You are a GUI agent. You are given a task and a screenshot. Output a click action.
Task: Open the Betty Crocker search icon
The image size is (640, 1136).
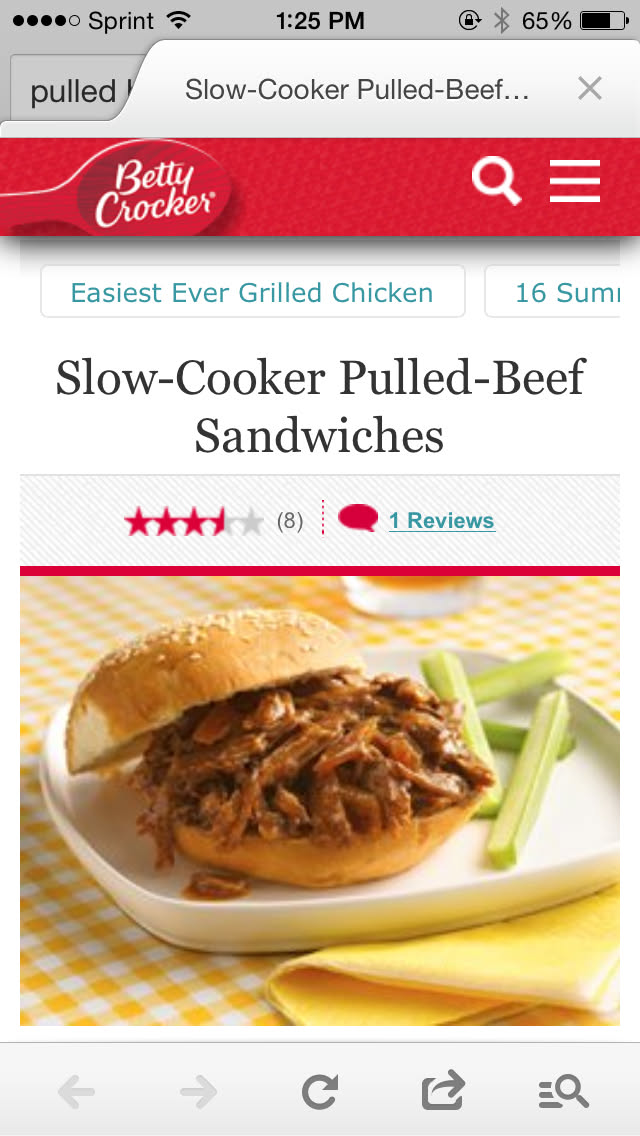[496, 182]
